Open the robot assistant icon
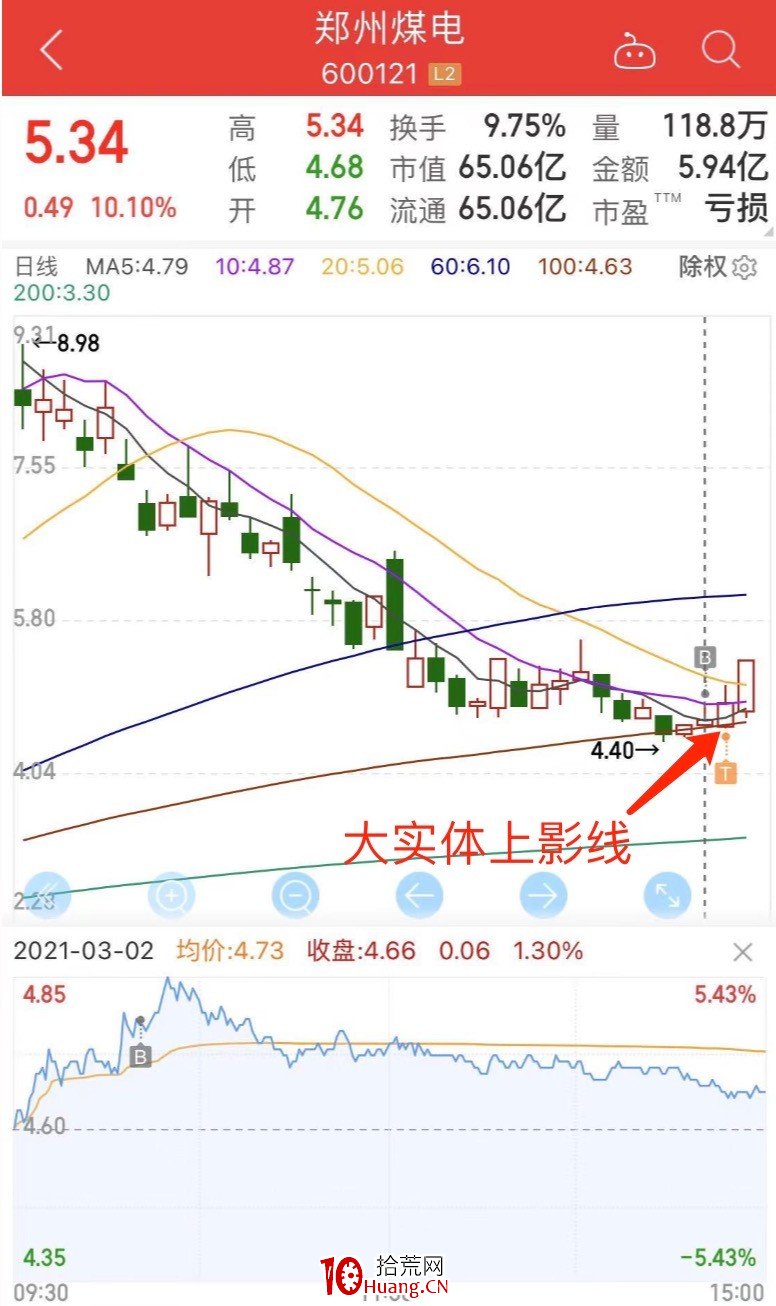776x1306 pixels. (x=635, y=51)
